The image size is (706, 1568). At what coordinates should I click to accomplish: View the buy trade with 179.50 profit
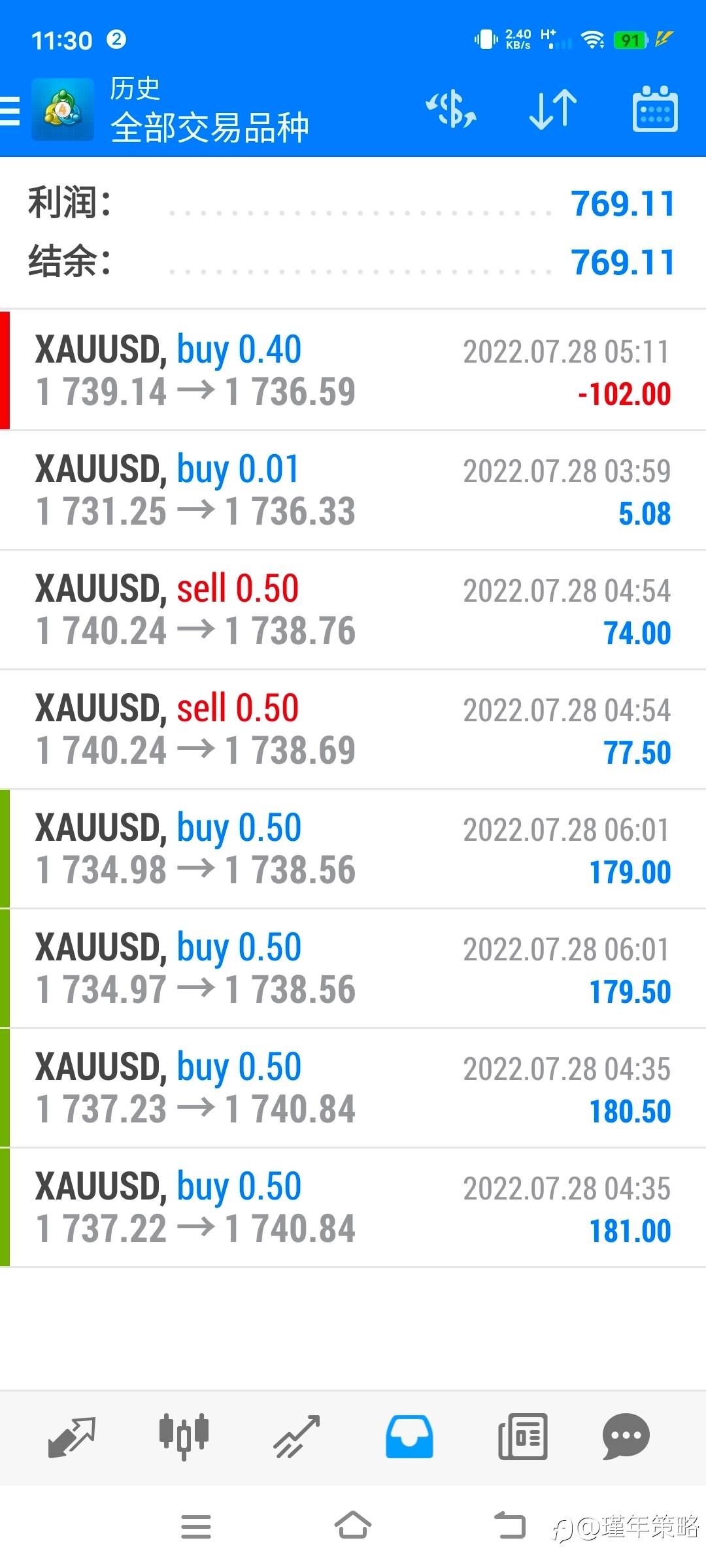pos(353,968)
